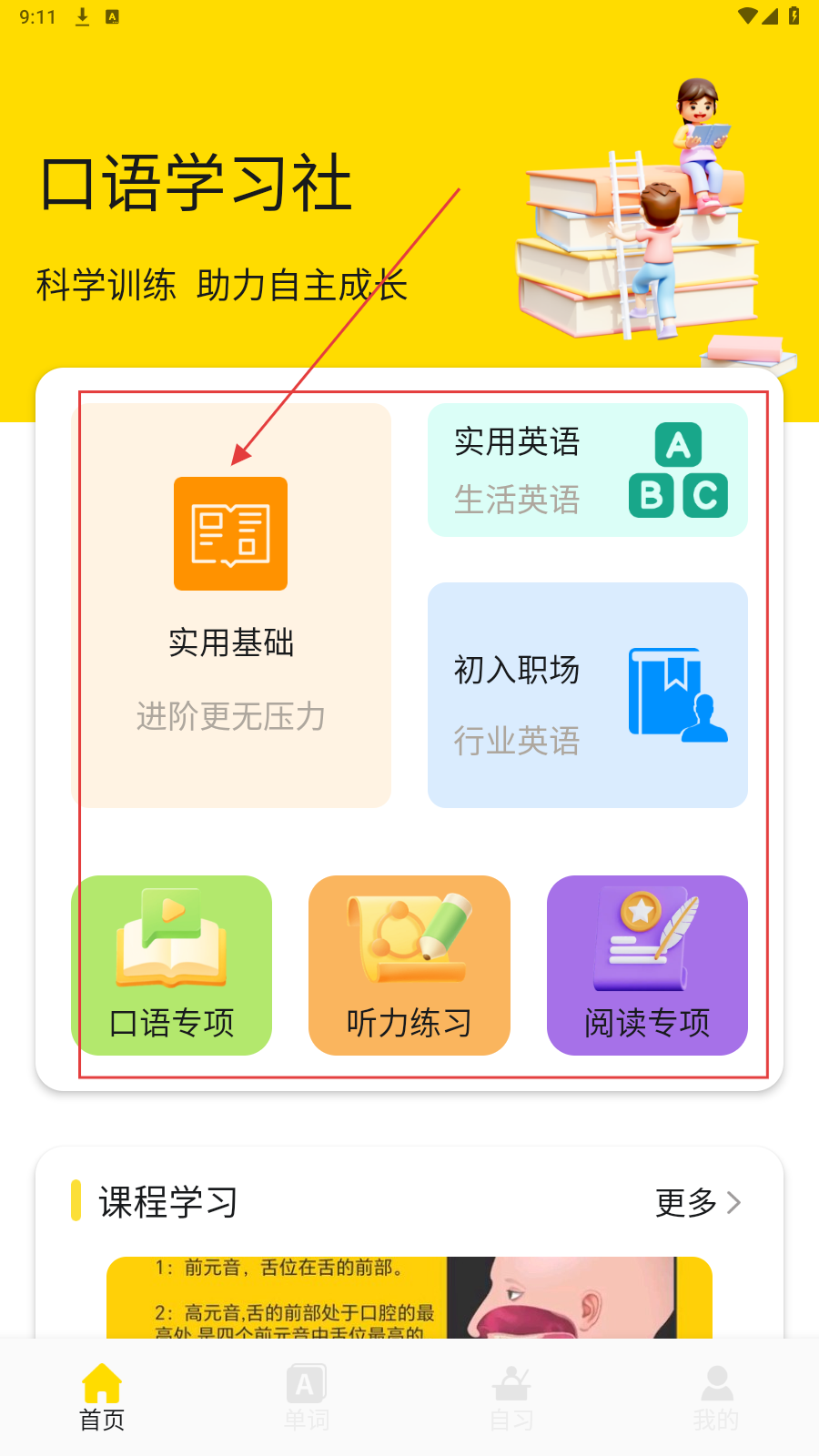Image resolution: width=819 pixels, height=1456 pixels.
Task: Switch to the 我的 tab
Action: click(716, 1397)
